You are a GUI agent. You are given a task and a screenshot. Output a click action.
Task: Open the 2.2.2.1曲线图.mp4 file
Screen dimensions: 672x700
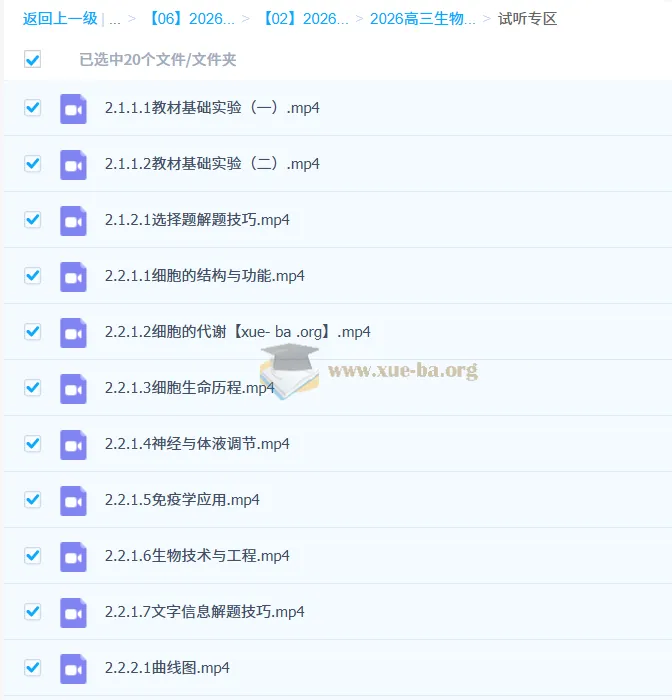point(167,668)
